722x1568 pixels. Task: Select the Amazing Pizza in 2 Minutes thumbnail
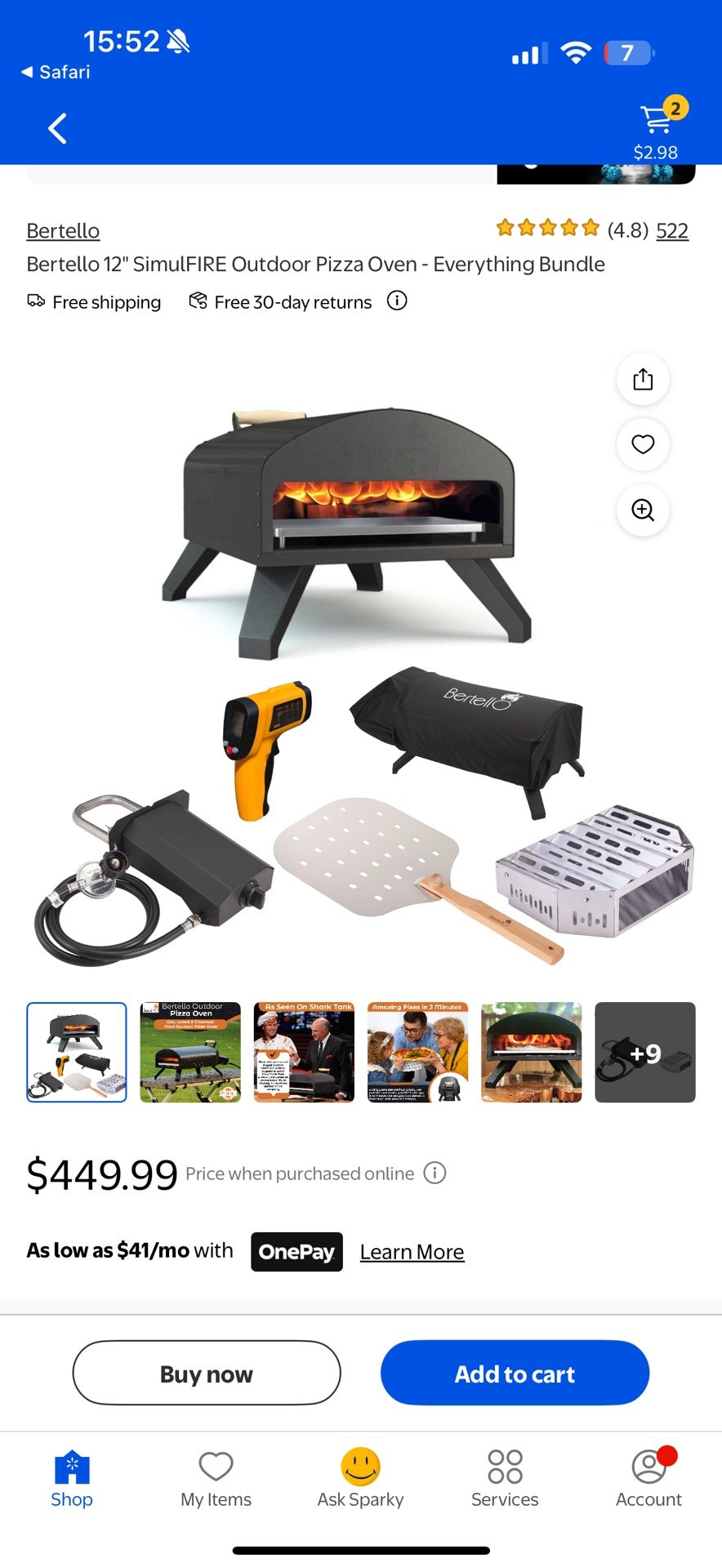click(x=417, y=1052)
